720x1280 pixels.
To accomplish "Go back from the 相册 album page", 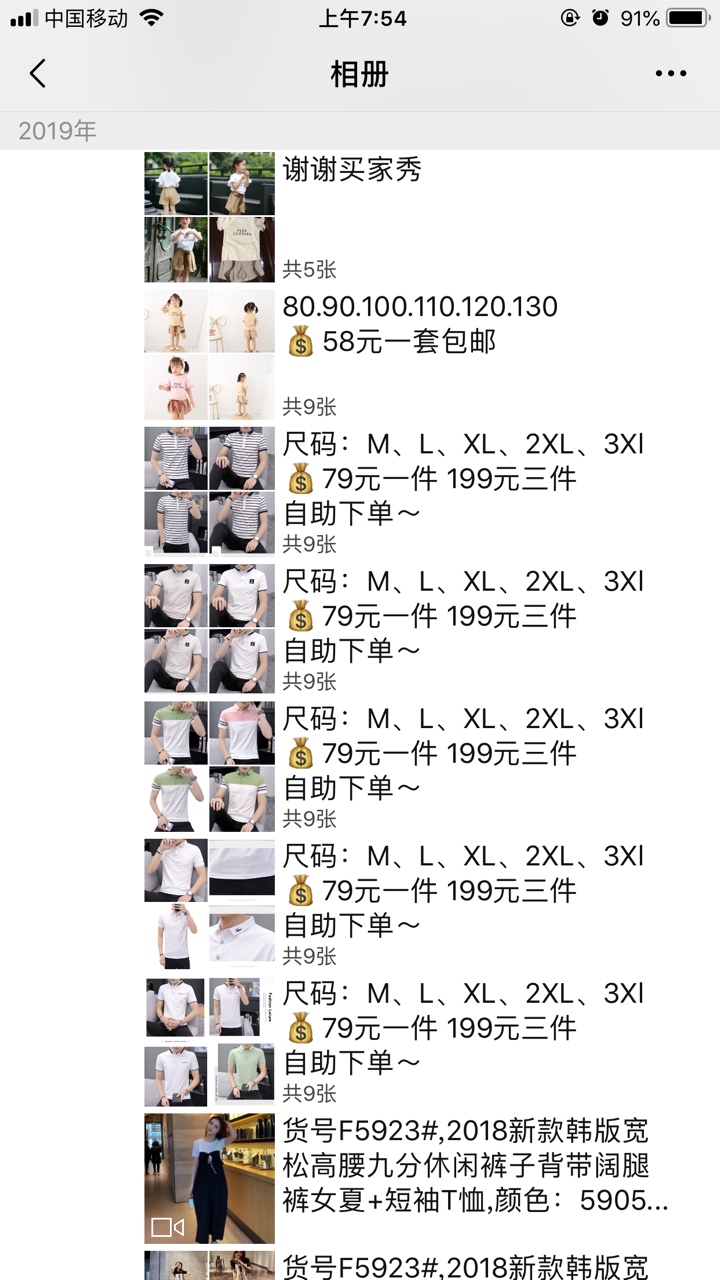I will pyautogui.click(x=38, y=74).
